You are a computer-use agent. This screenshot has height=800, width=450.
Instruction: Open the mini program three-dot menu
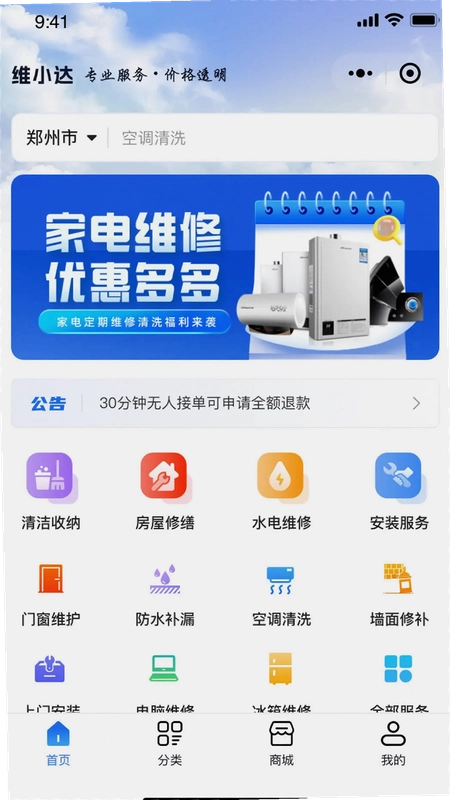tap(360, 74)
